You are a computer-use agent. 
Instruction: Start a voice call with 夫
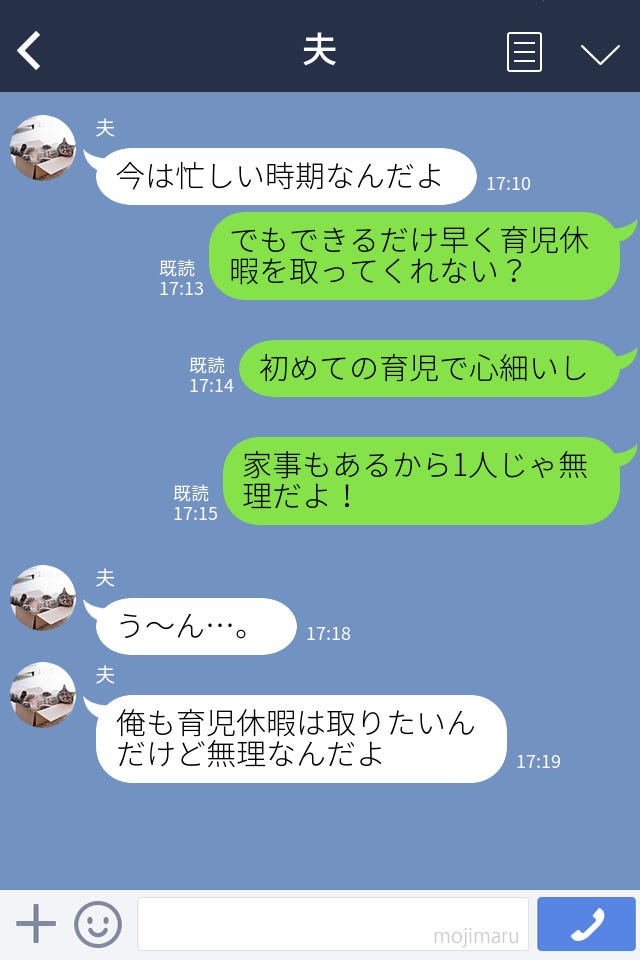coord(586,924)
